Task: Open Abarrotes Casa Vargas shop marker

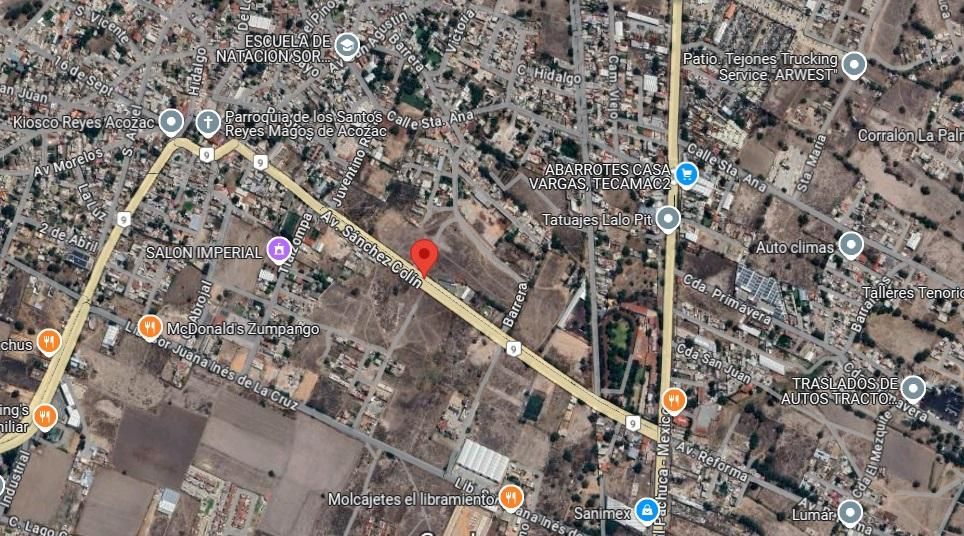Action: [687, 174]
